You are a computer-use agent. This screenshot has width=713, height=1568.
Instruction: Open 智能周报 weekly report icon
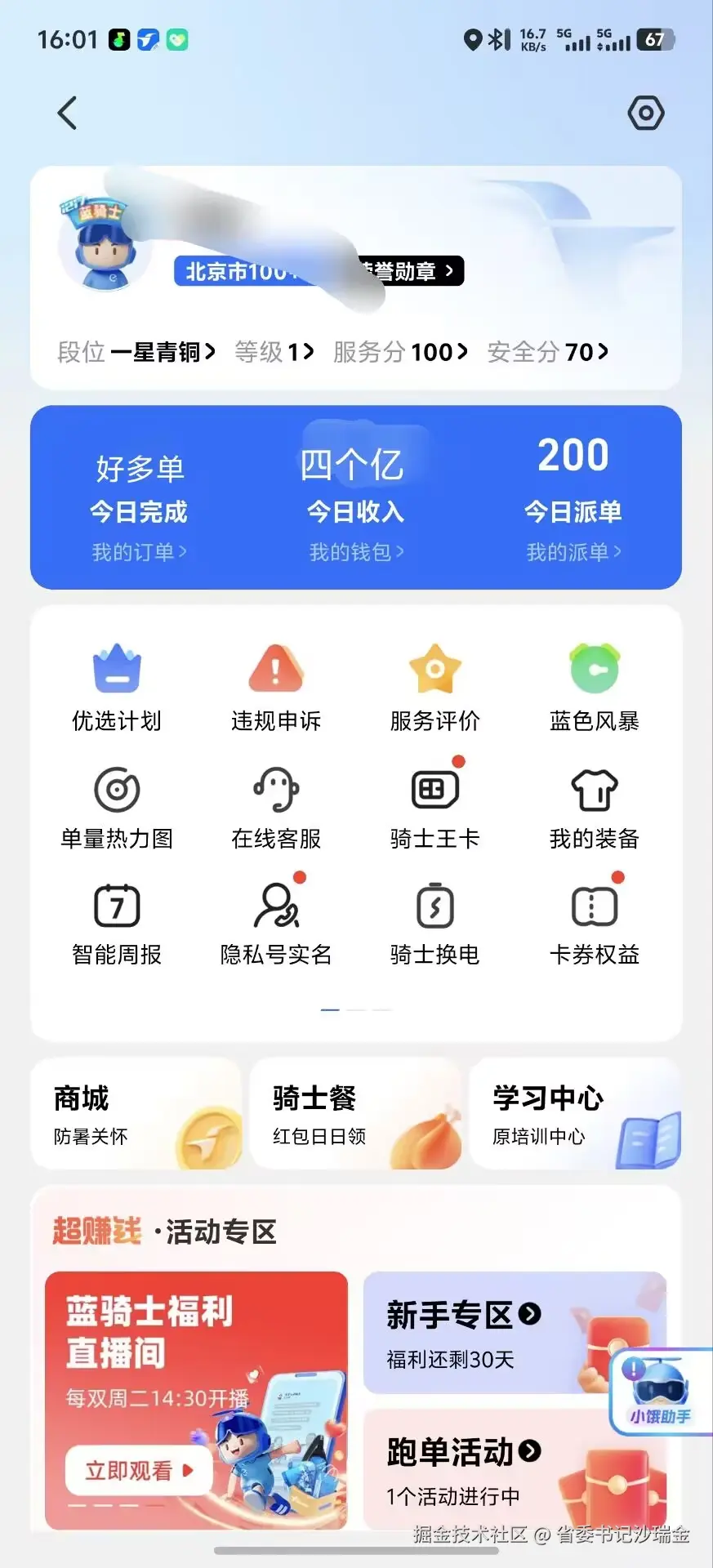(116, 921)
